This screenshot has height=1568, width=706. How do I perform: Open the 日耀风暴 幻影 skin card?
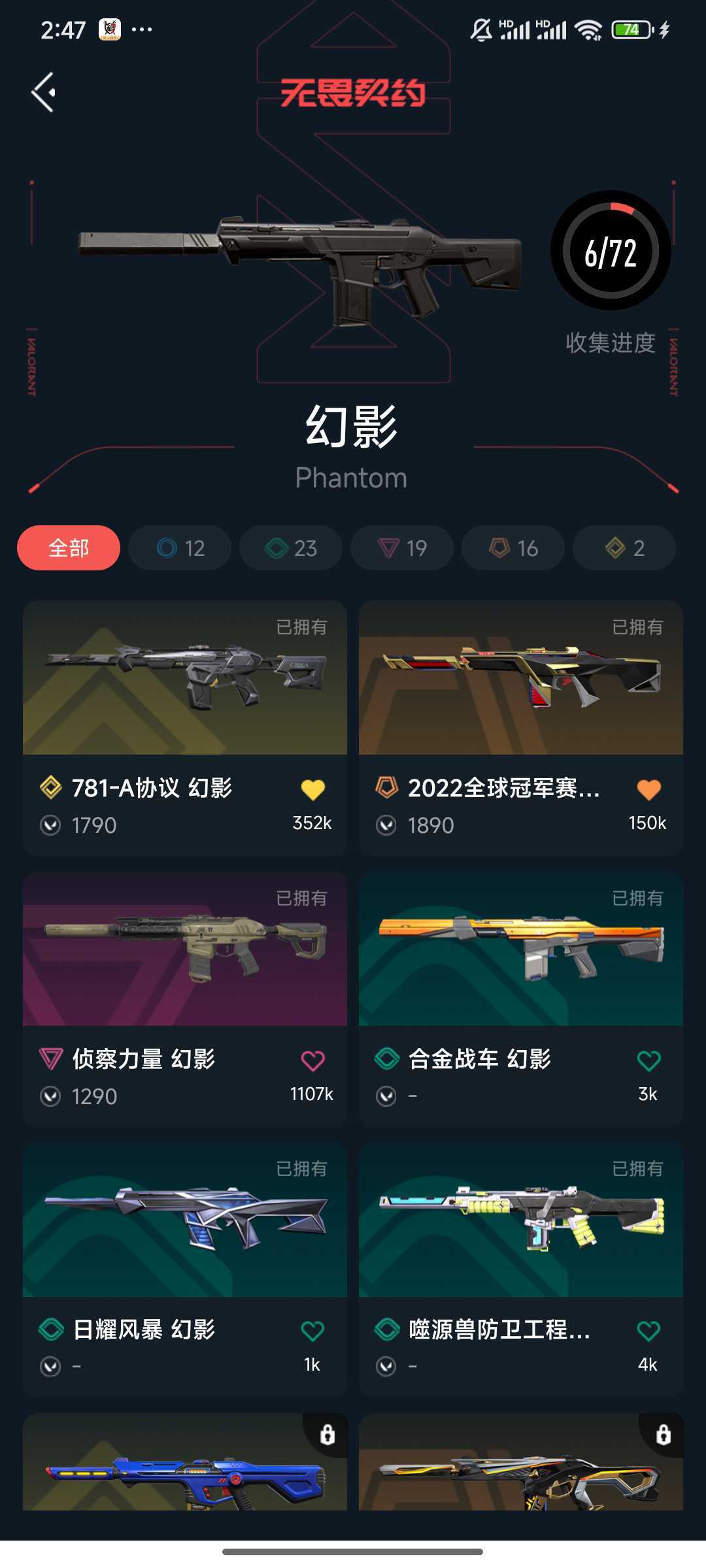pos(184,1219)
